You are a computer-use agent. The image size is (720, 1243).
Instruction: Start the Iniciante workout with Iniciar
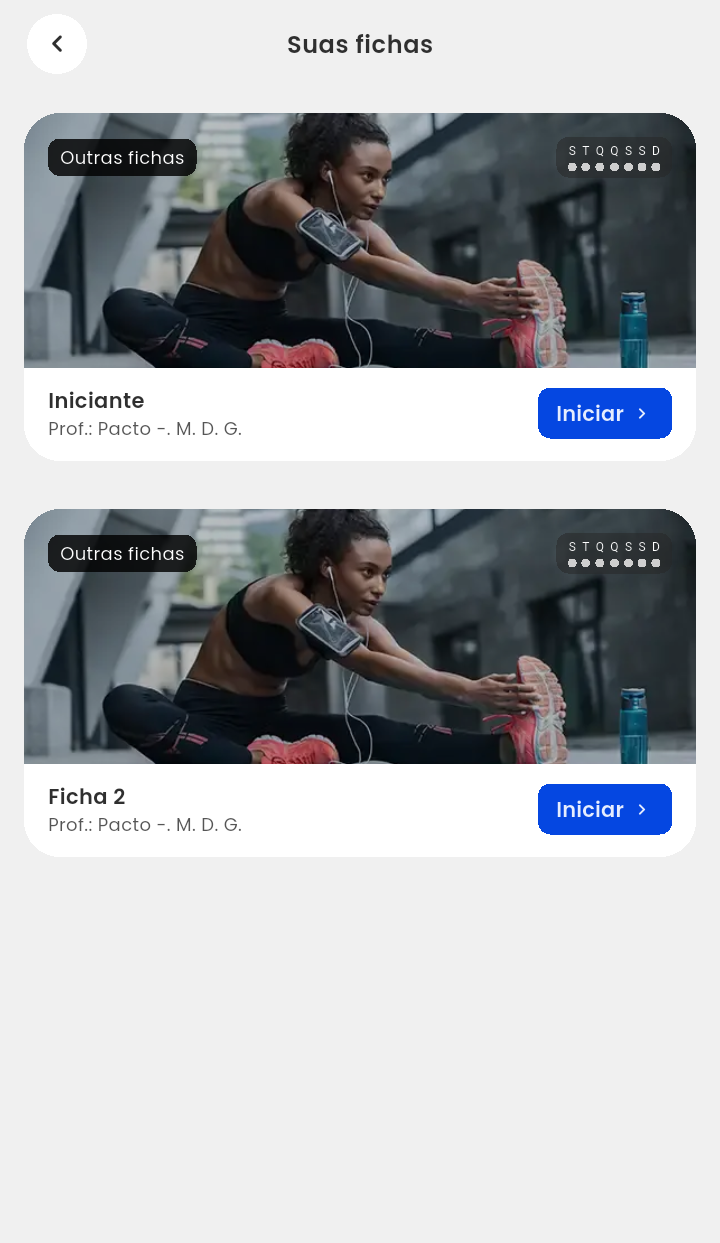tap(604, 414)
